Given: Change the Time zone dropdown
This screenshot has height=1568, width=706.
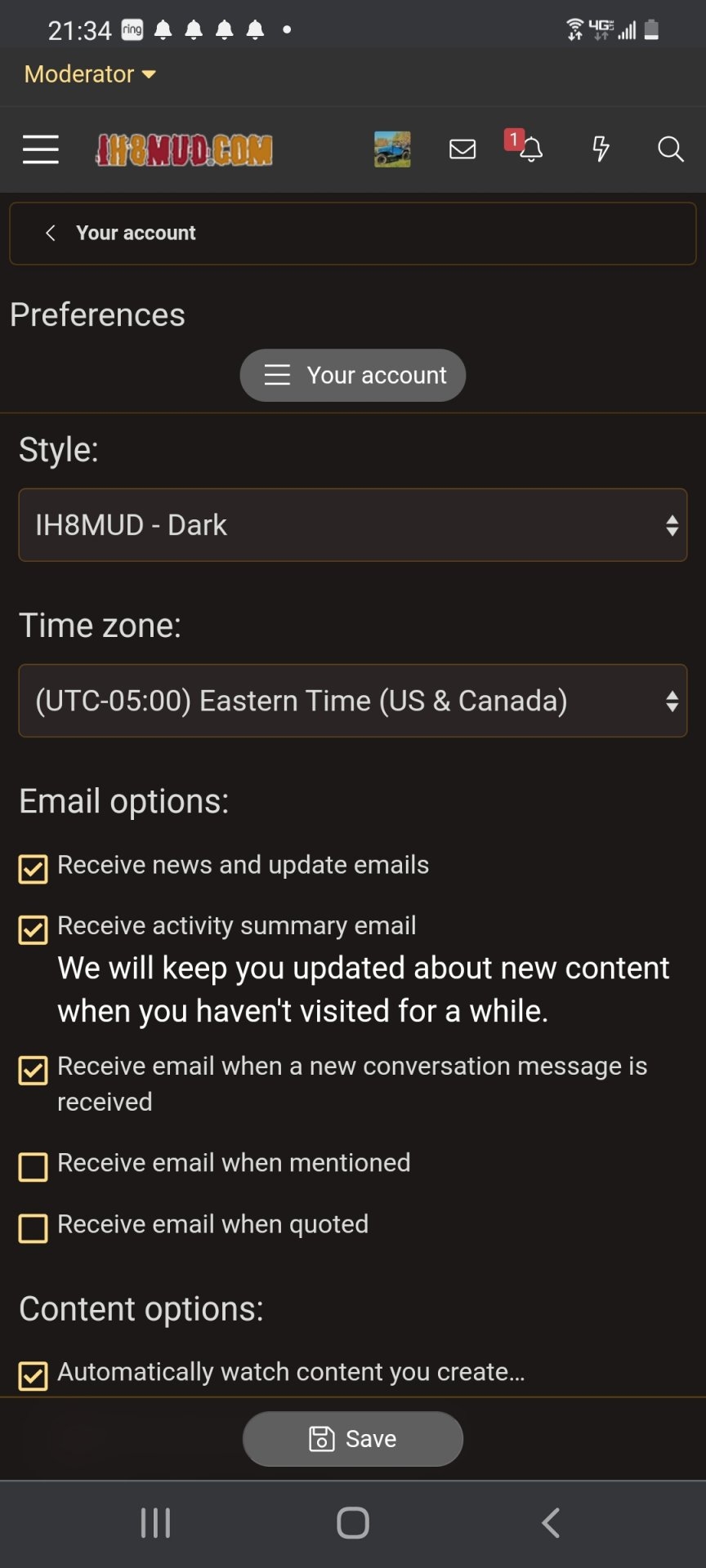Looking at the screenshot, I should tap(353, 701).
